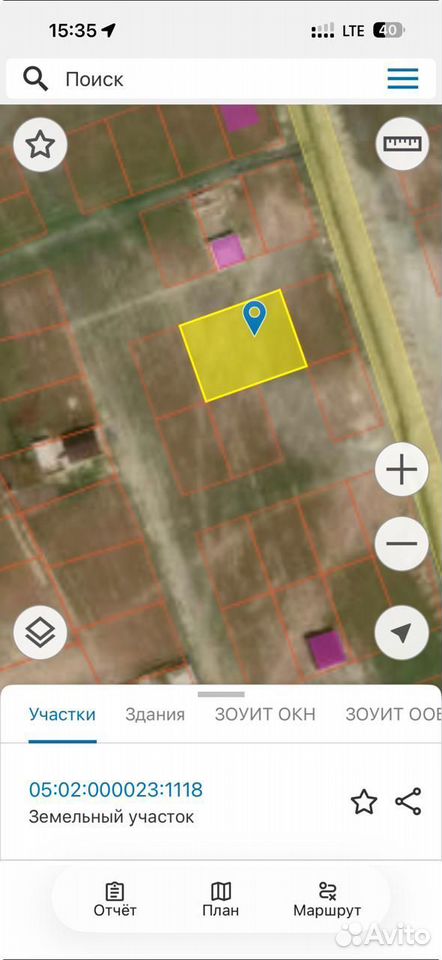442x960 pixels.
Task: Open the map layers selector
Action: [x=40, y=633]
